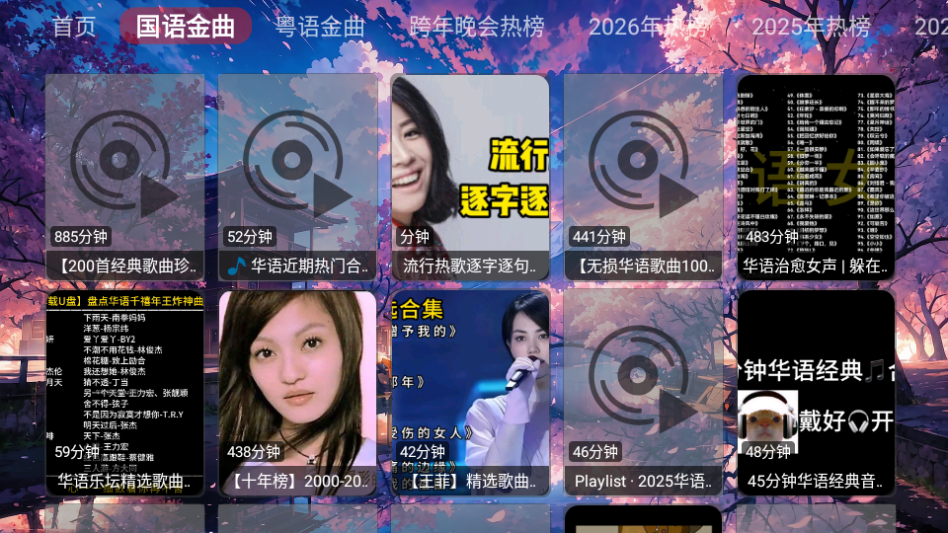Select the 粤语金曲 tab
Screen dimensions: 948x533
pyautogui.click(x=320, y=26)
